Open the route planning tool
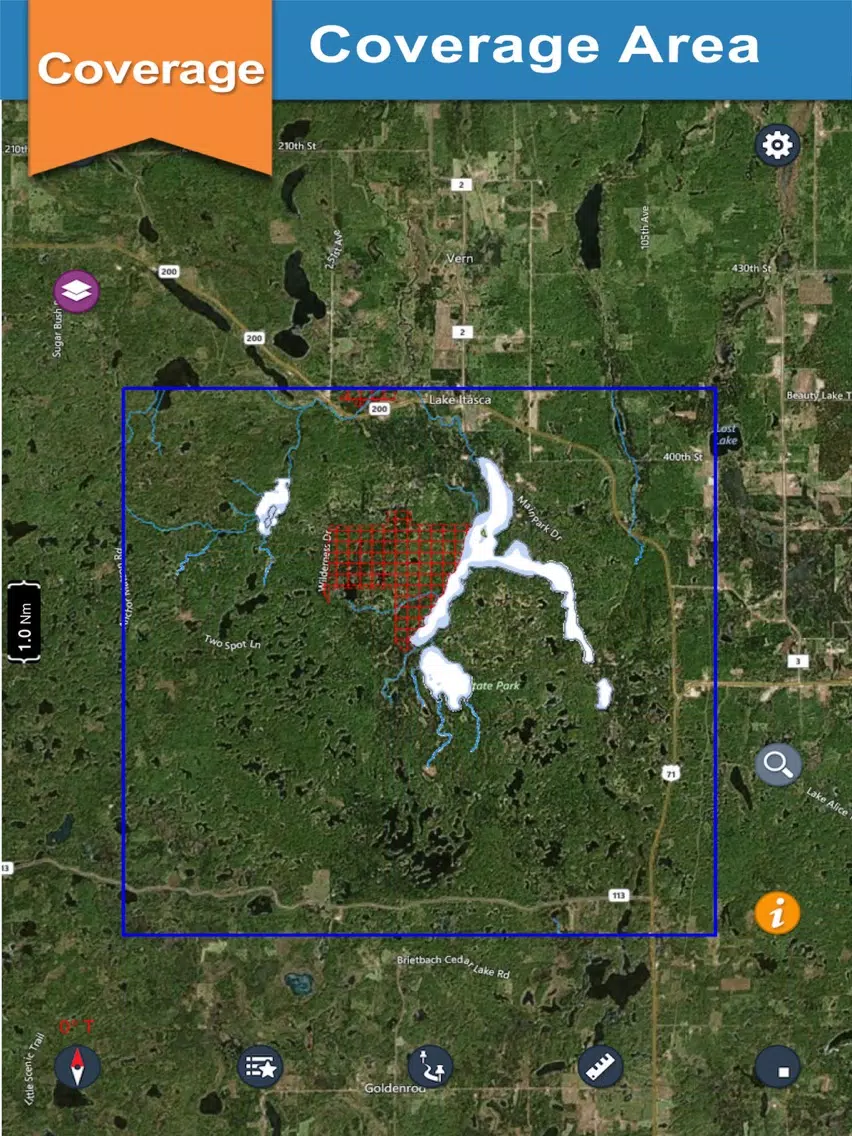852x1136 pixels. click(430, 1066)
